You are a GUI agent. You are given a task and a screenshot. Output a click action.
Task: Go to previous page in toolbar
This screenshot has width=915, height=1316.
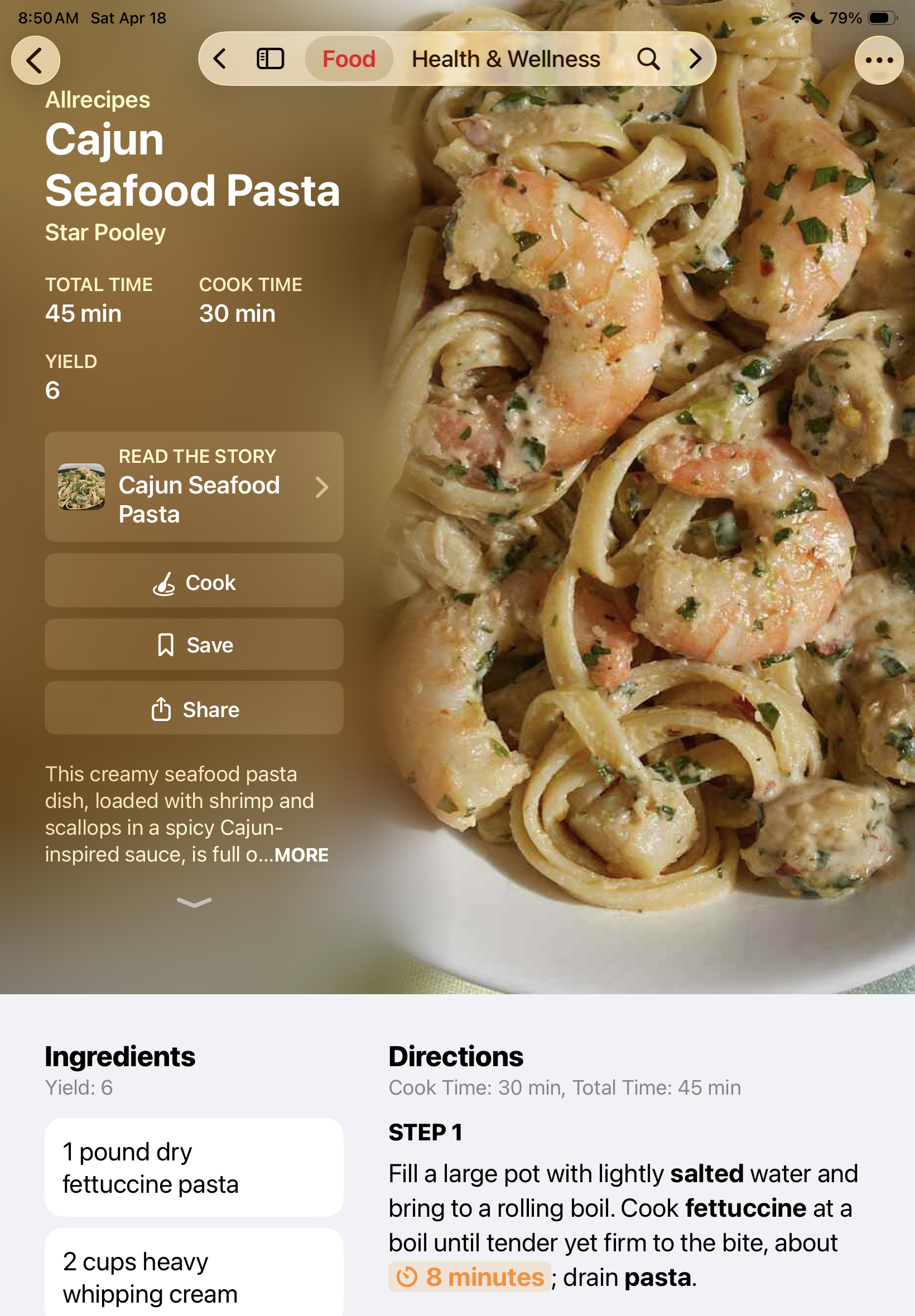[220, 59]
